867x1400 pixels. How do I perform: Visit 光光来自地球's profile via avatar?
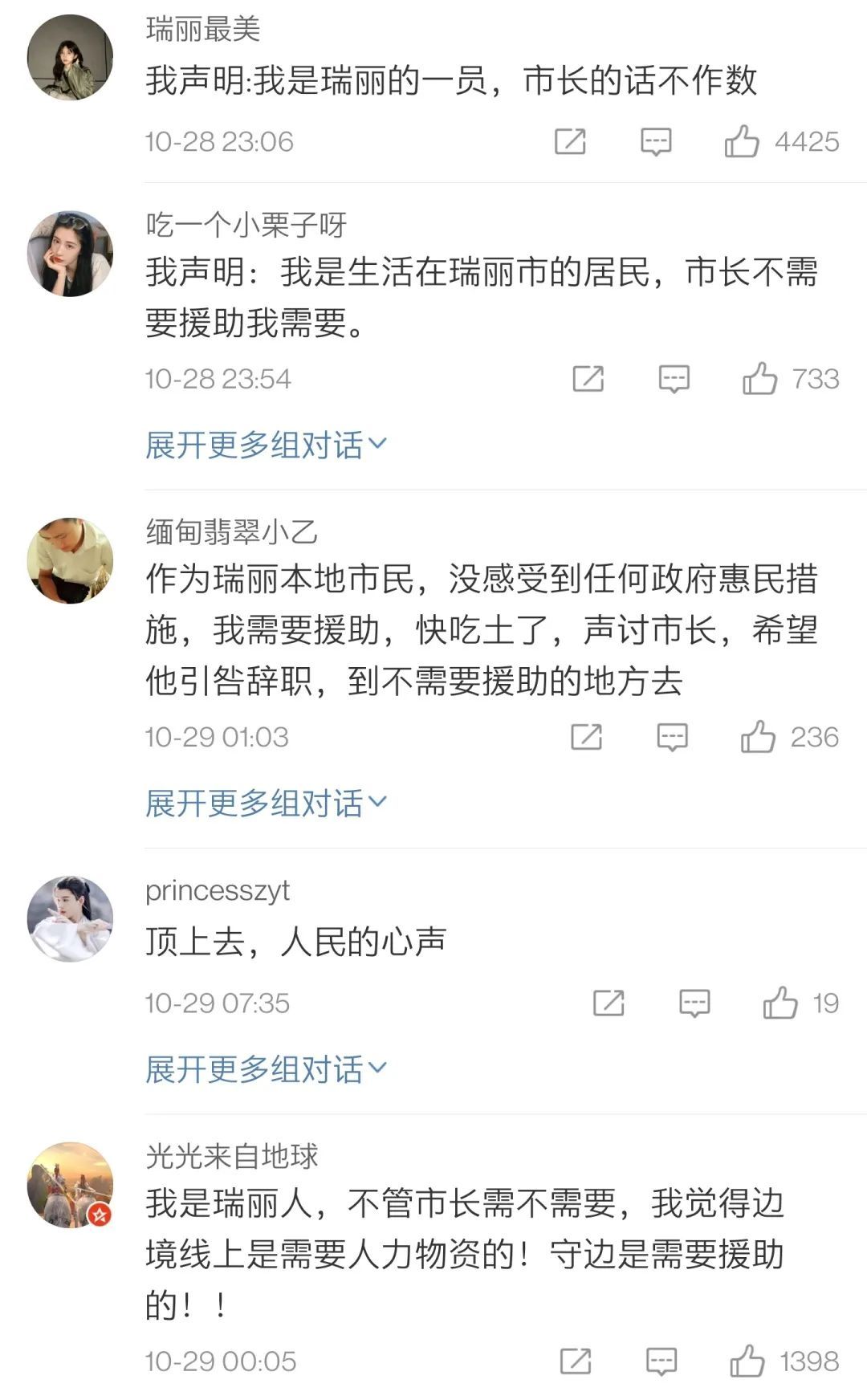(x=71, y=1185)
